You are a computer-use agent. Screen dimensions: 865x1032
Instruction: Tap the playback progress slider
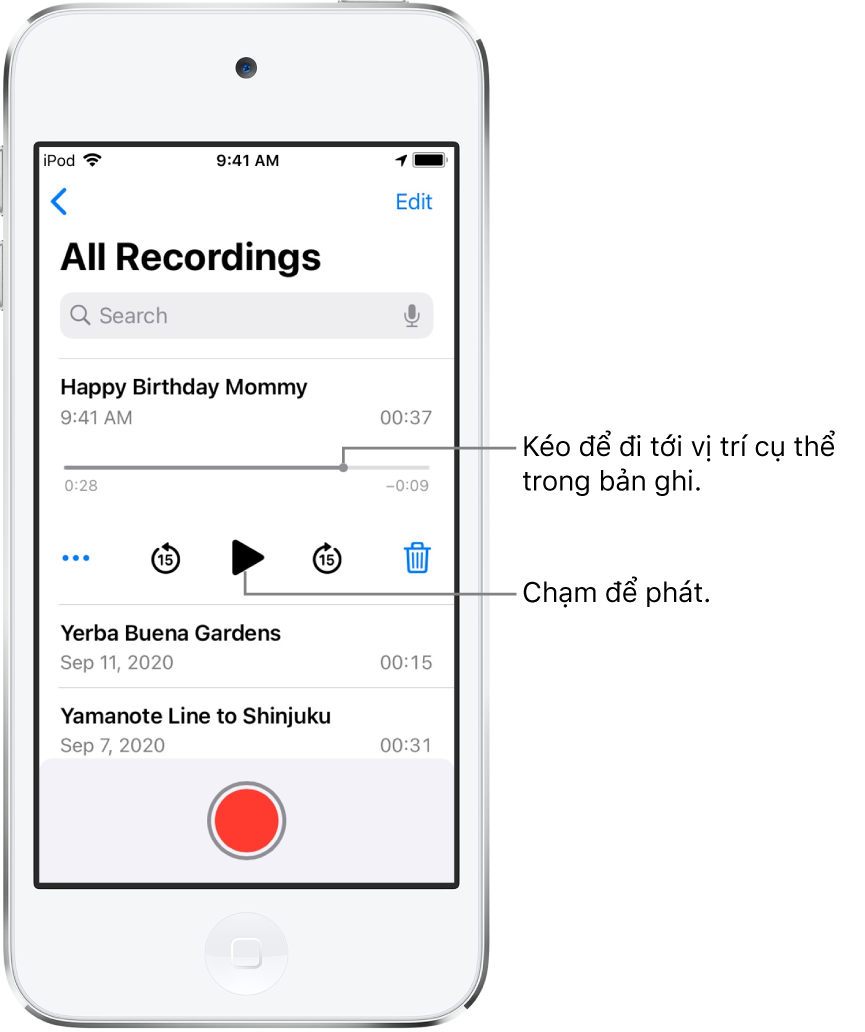[x=343, y=467]
